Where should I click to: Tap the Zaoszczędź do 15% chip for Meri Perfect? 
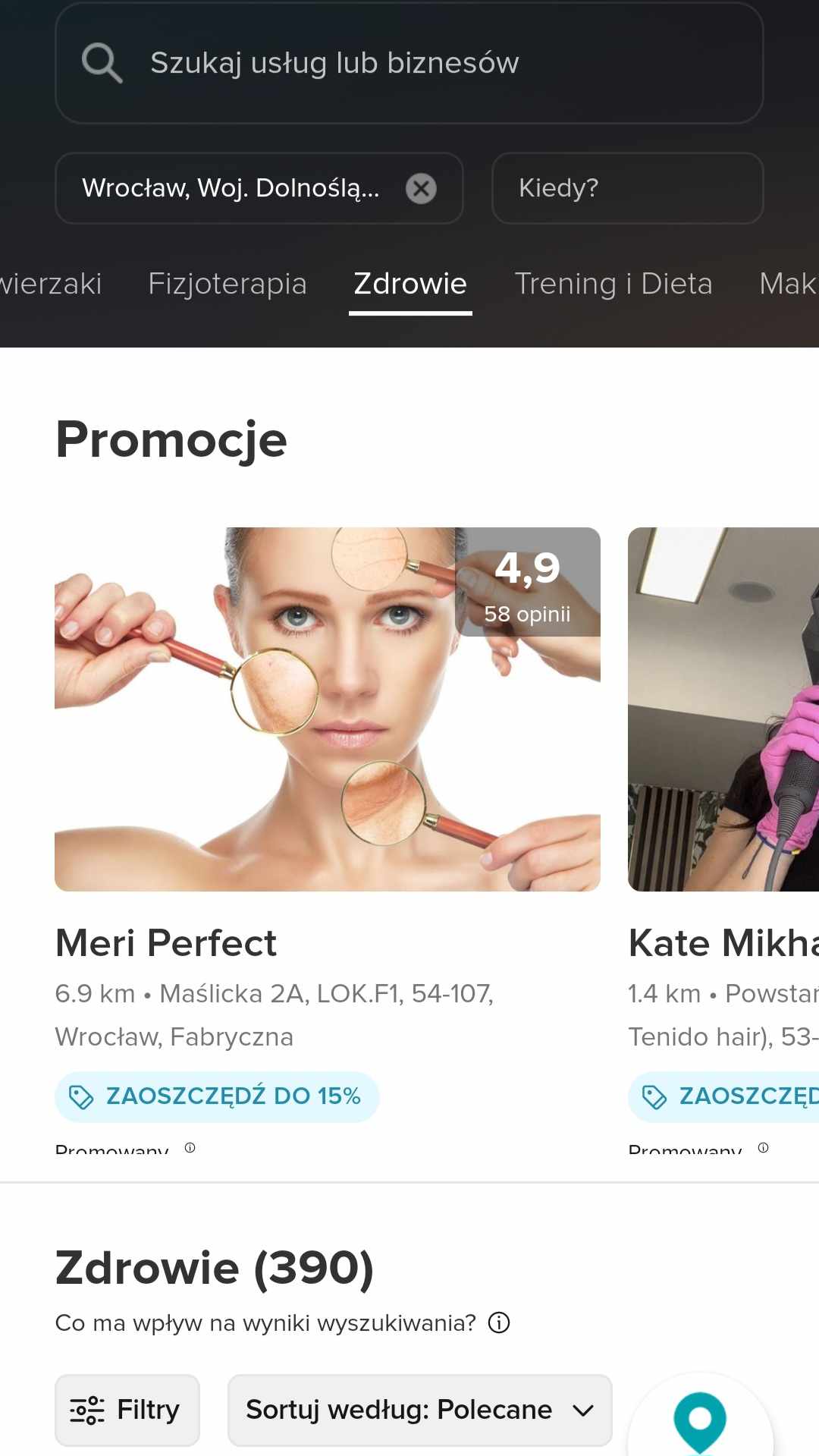point(217,1096)
